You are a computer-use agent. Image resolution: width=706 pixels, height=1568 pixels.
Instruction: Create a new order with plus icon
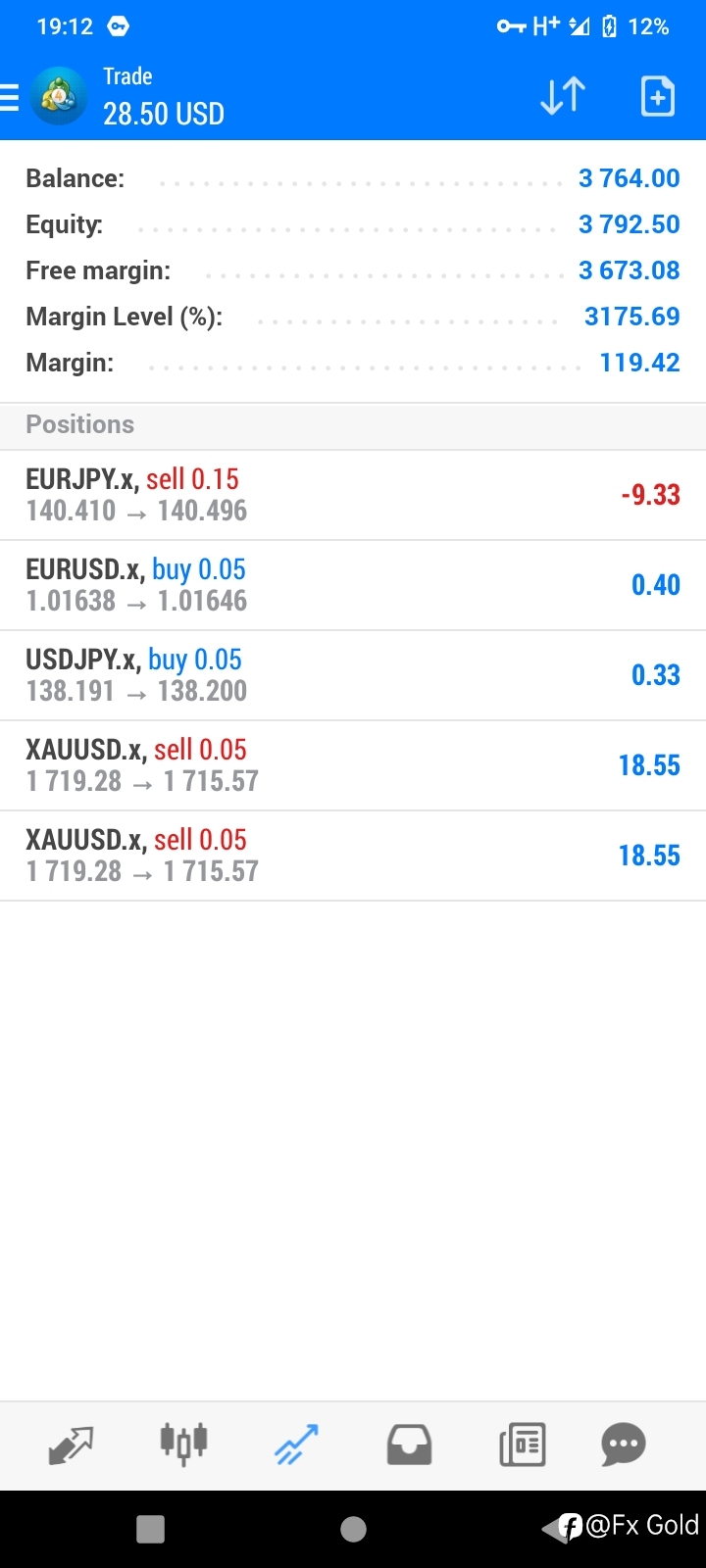pyautogui.click(x=657, y=96)
